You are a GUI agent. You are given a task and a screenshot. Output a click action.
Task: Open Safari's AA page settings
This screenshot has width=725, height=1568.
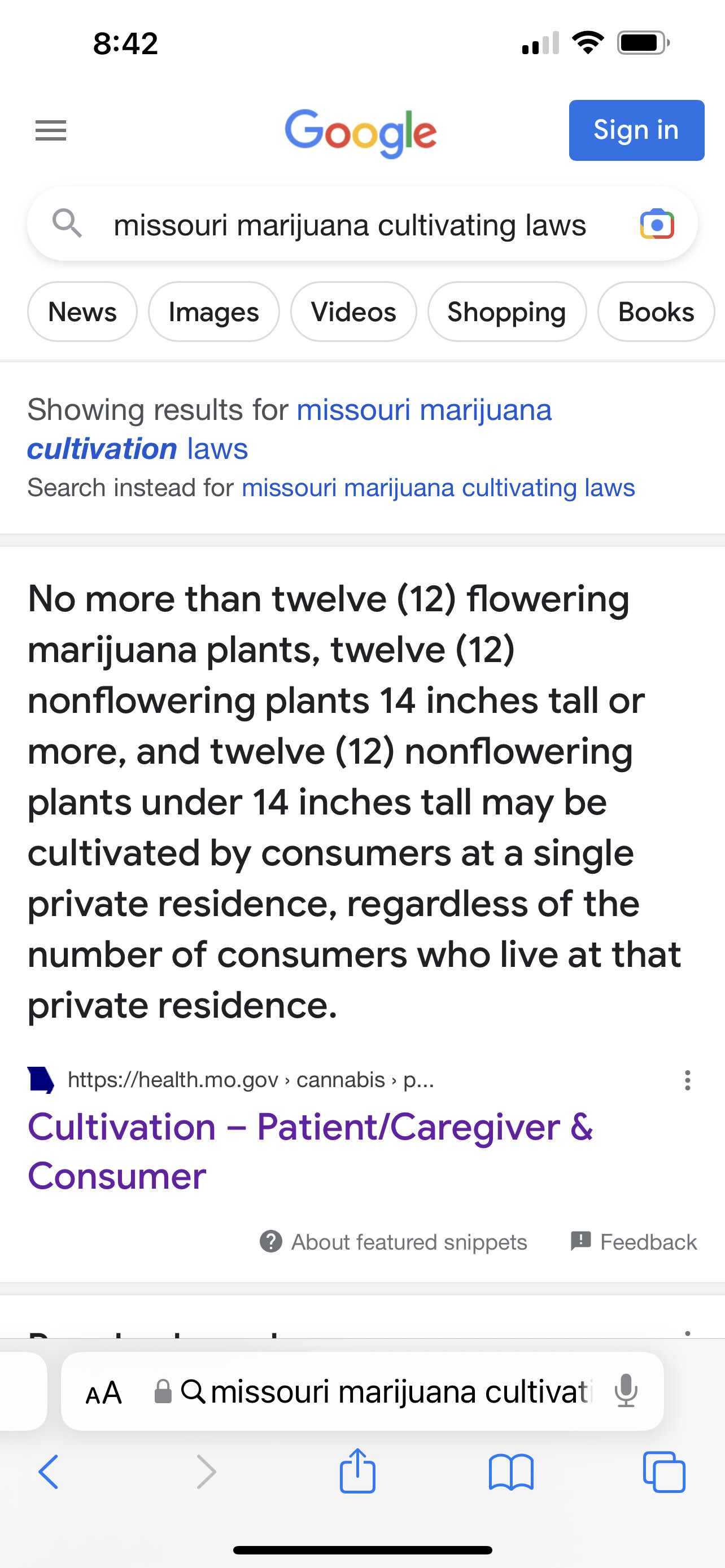[x=103, y=1392]
